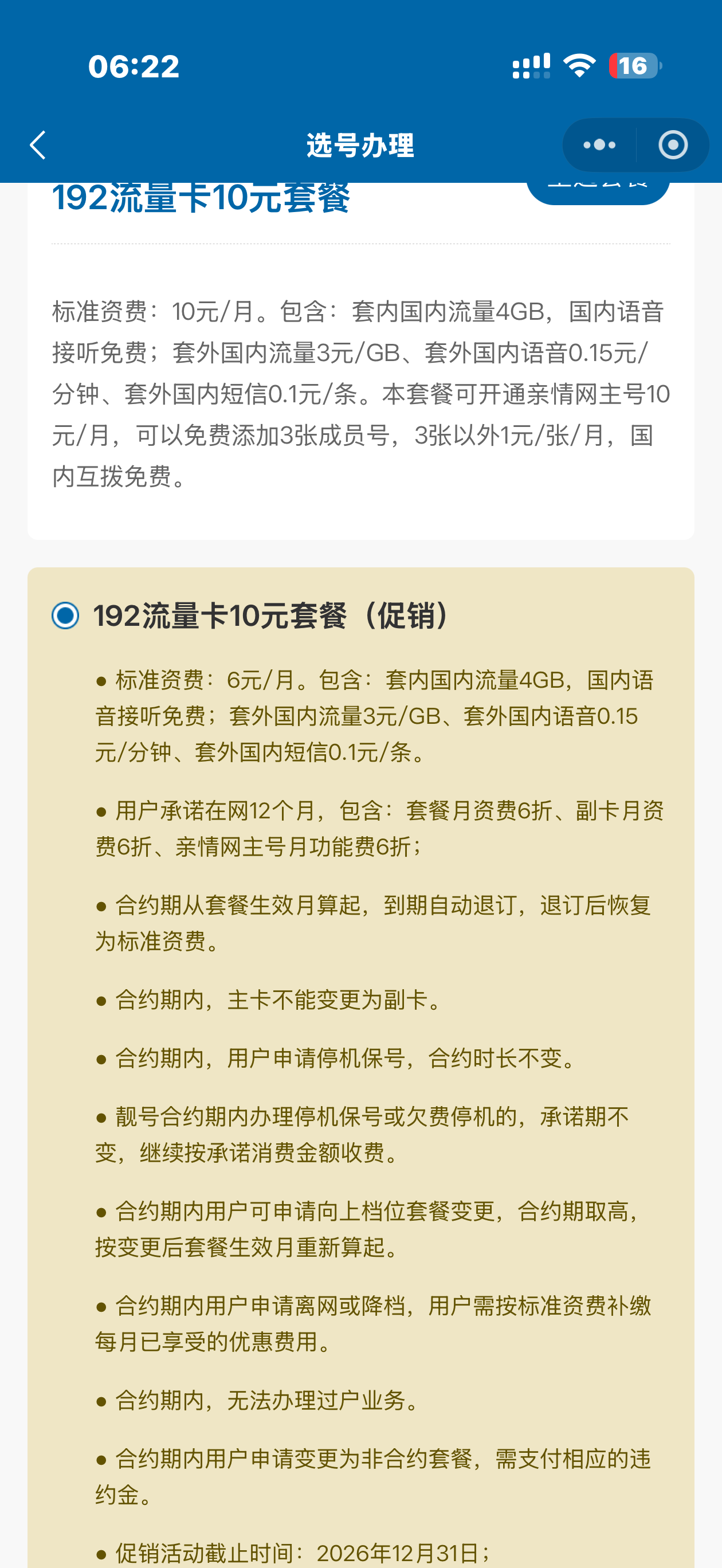This screenshot has height=1568, width=722.
Task: Open the three-dot mini program options menu
Action: (x=599, y=144)
